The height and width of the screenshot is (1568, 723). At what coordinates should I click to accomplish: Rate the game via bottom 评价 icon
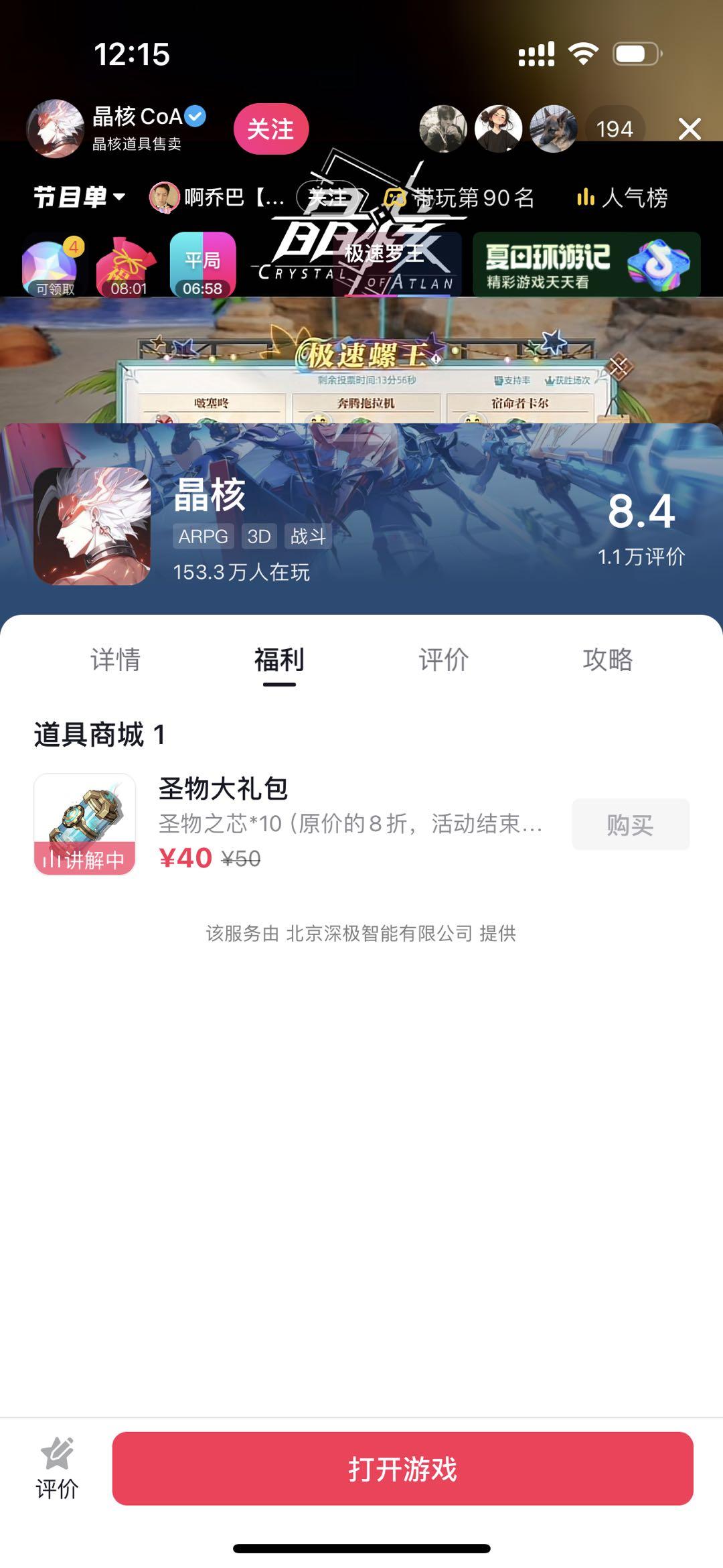pyautogui.click(x=57, y=1468)
